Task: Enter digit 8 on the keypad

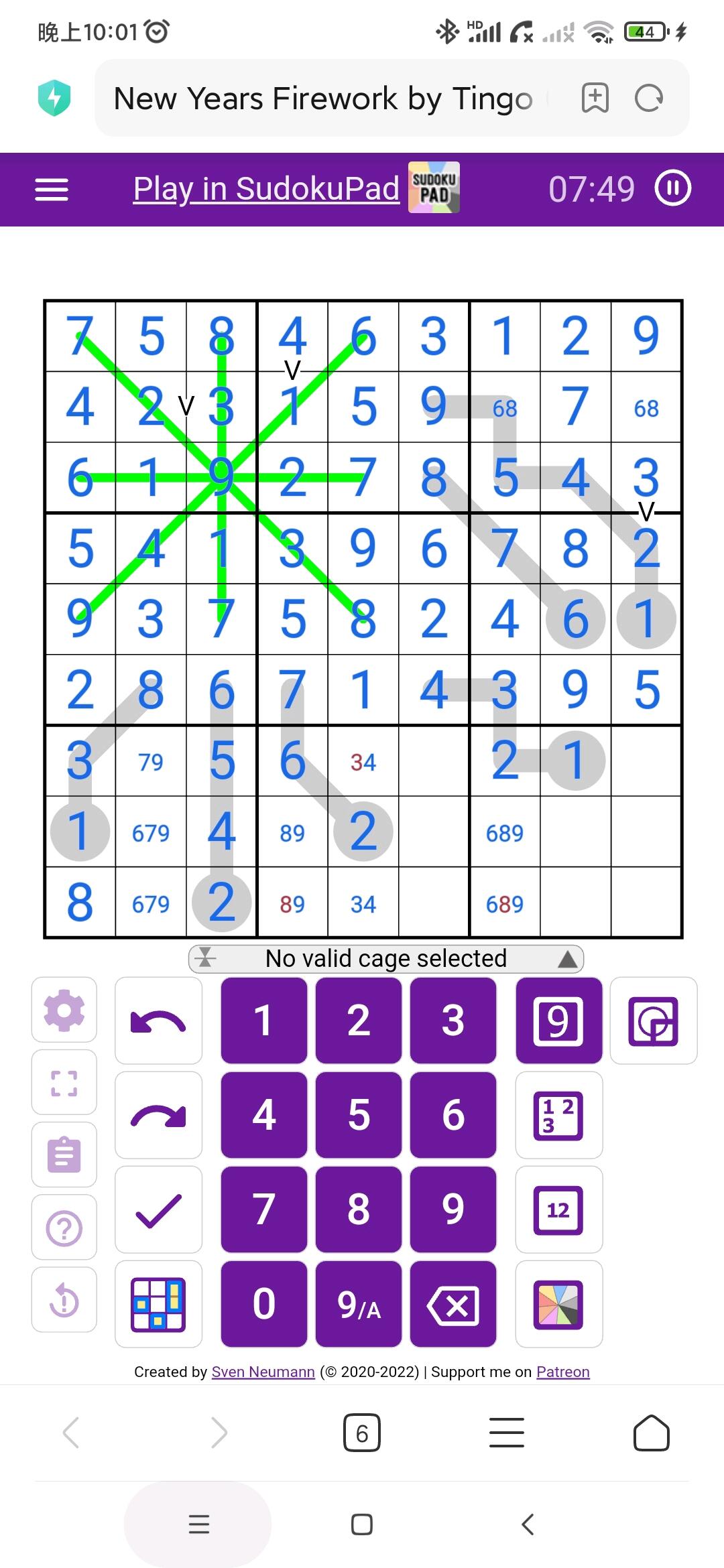Action: click(359, 1210)
